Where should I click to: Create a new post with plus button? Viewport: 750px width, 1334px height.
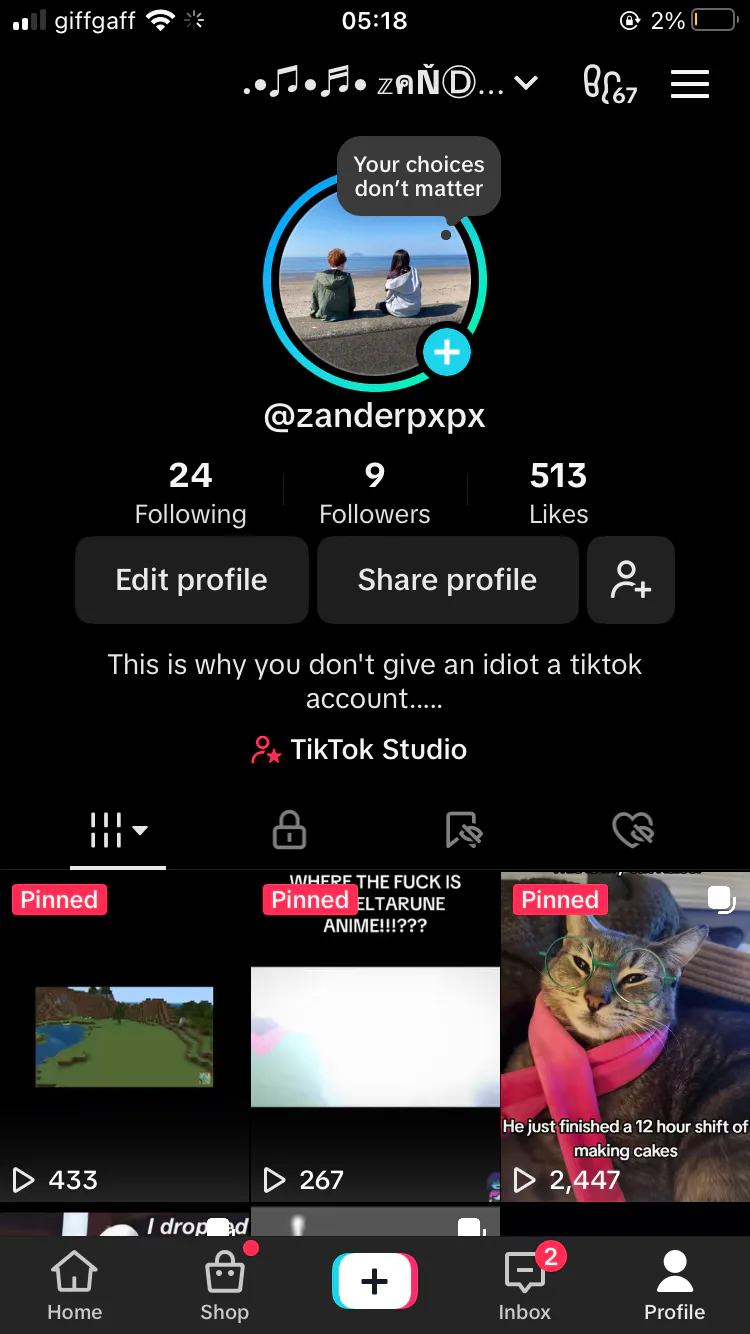coord(374,1281)
